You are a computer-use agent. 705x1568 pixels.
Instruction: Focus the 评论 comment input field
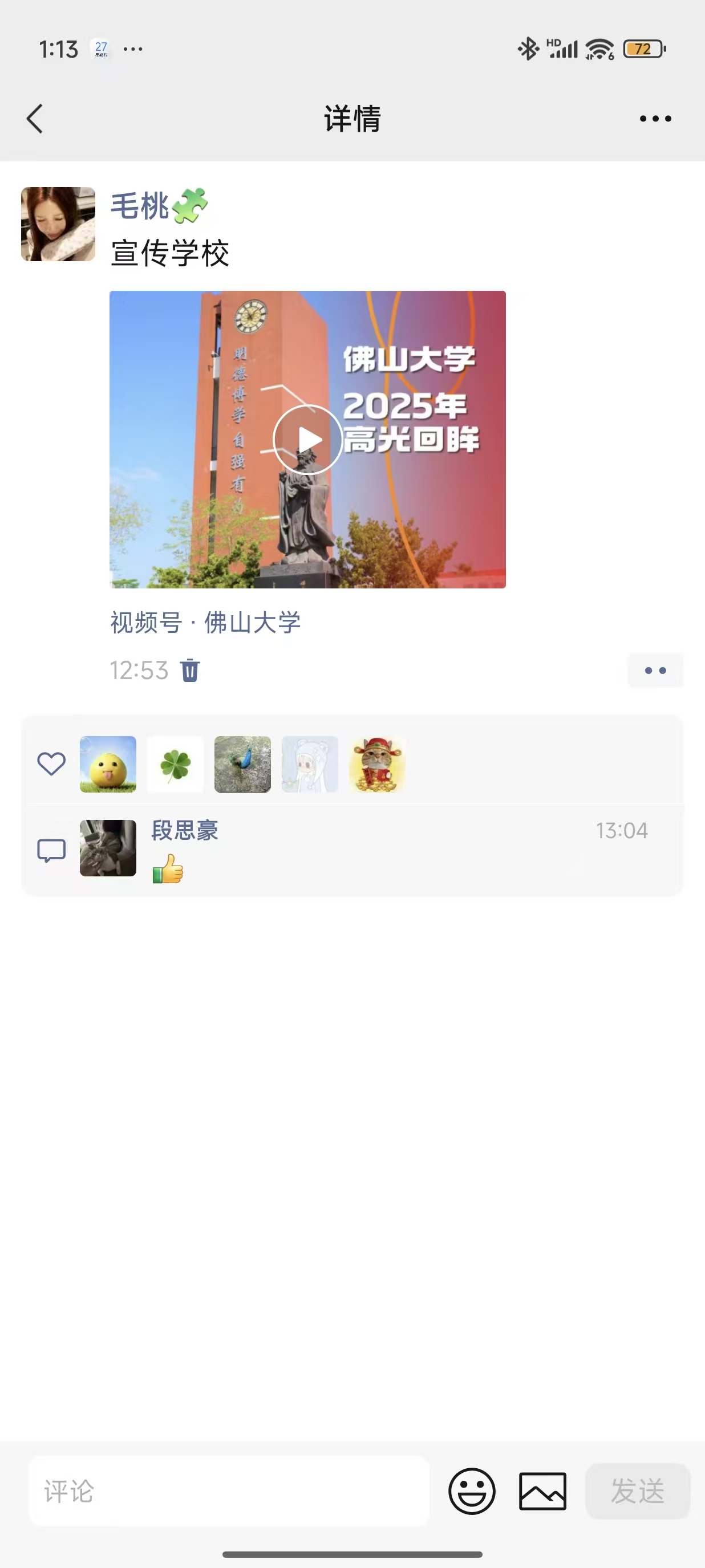[229, 1490]
